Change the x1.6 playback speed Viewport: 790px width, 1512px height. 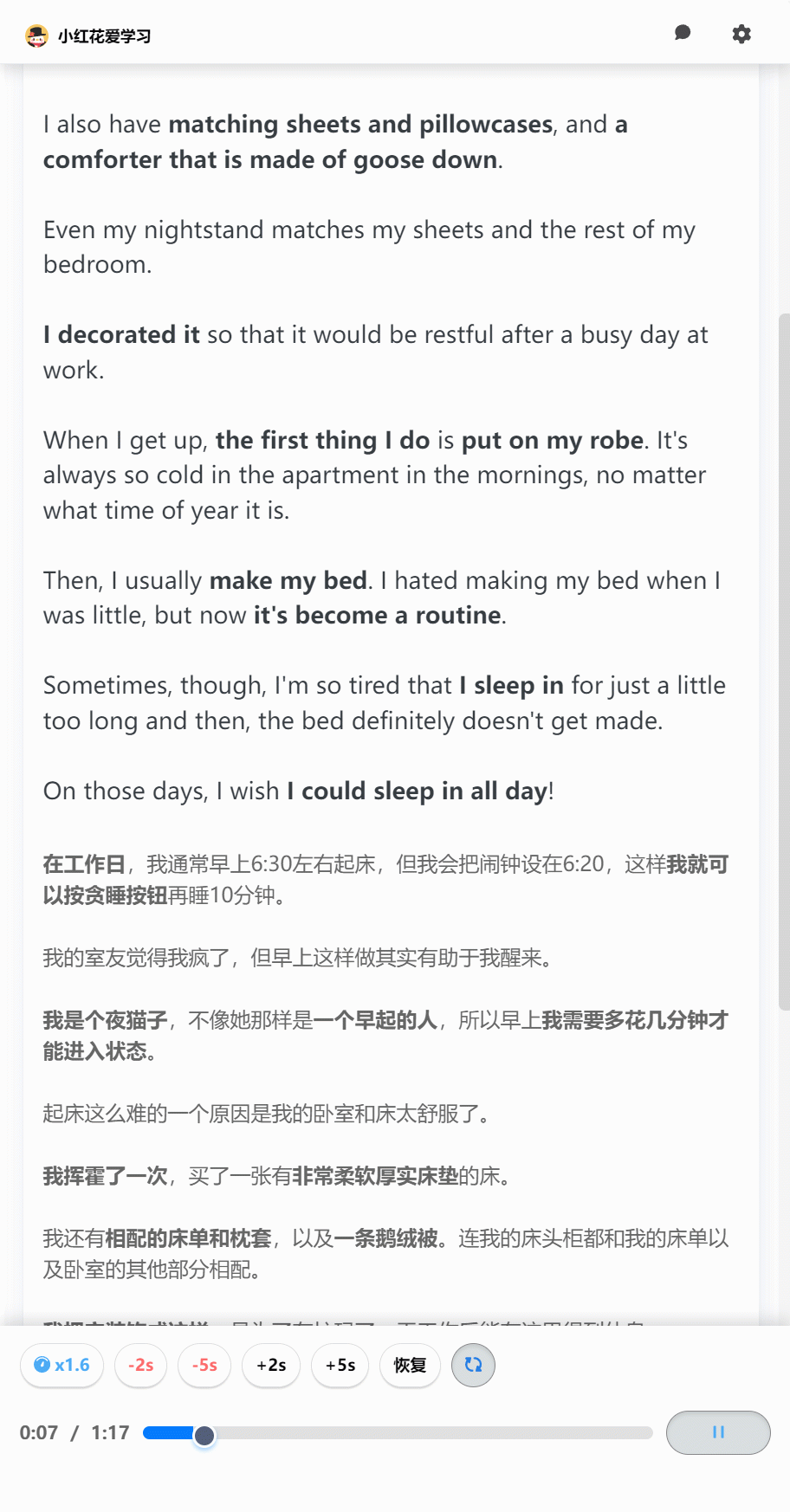click(x=62, y=1366)
